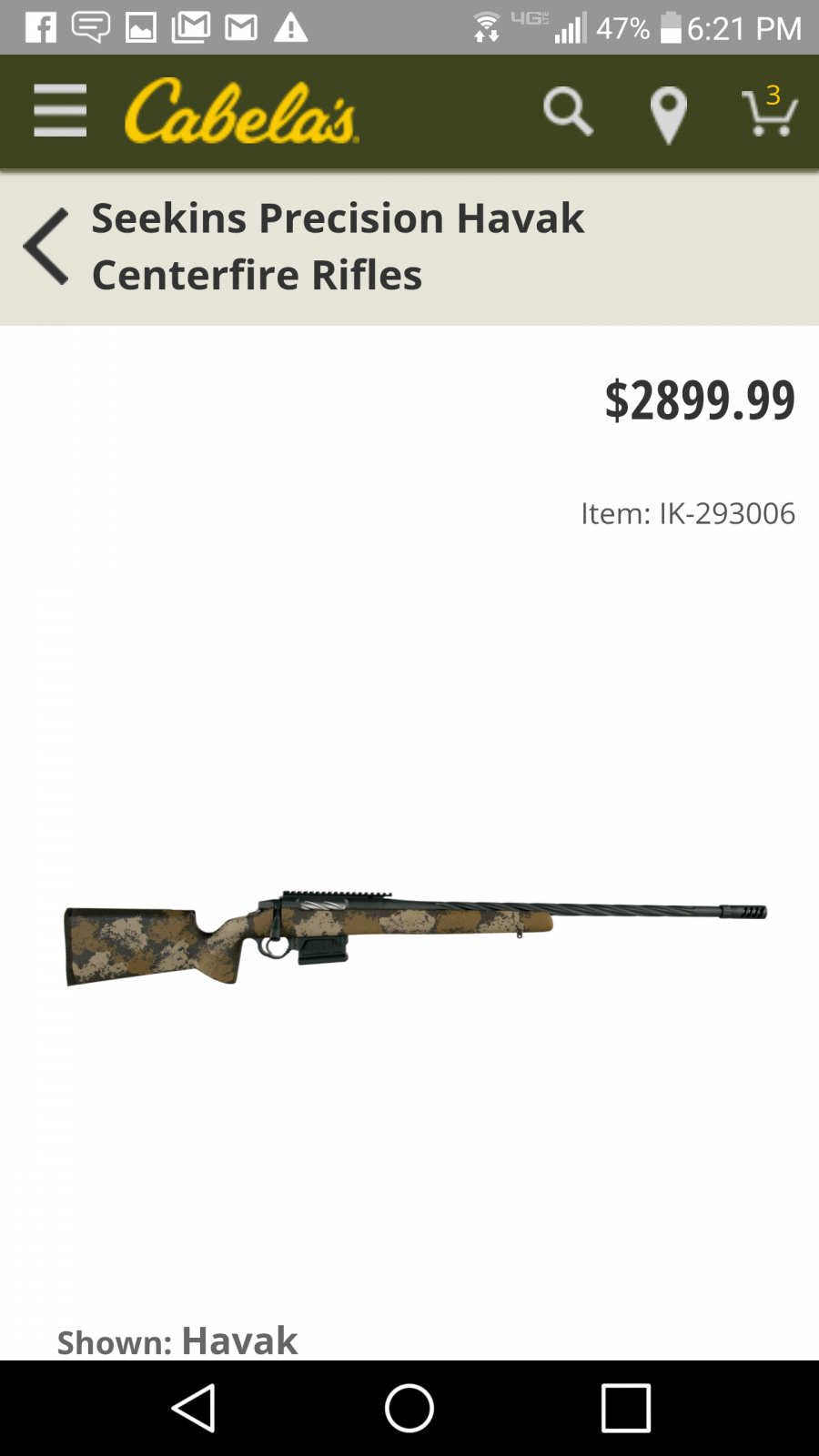Enlarge the Havak rifle product image
Image resolution: width=819 pixels, height=1456 pixels.
[415, 937]
